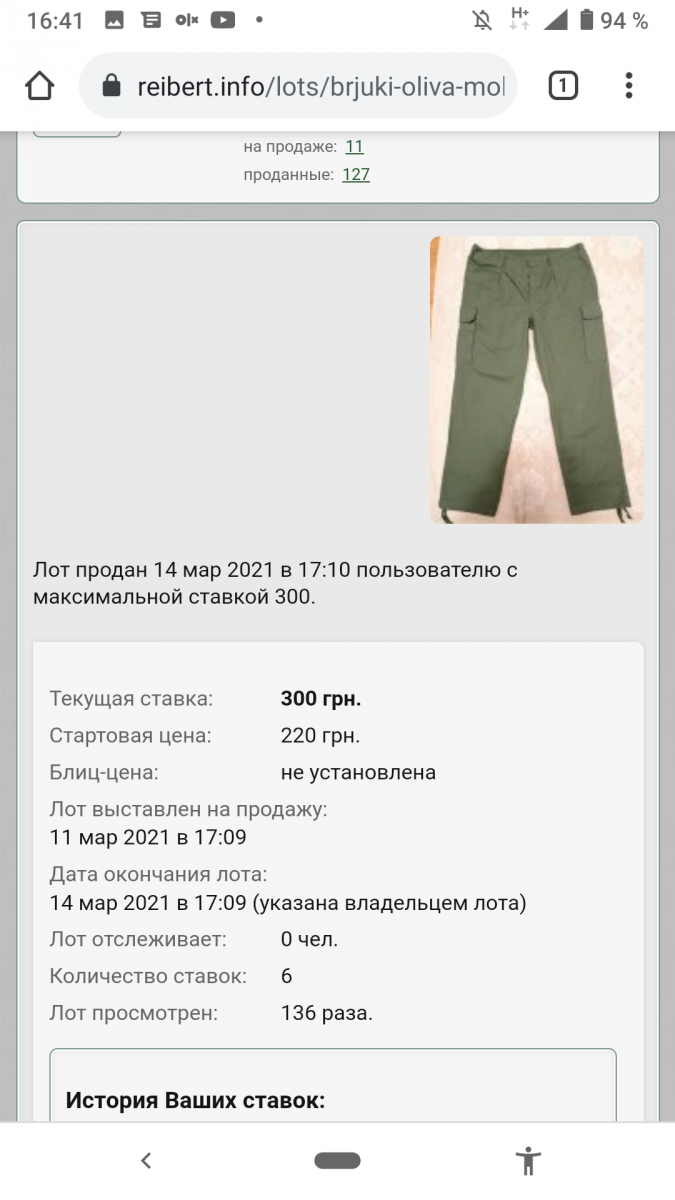Enlarge the olive trousers photo
Image resolution: width=675 pixels, height=1200 pixels.
[537, 380]
